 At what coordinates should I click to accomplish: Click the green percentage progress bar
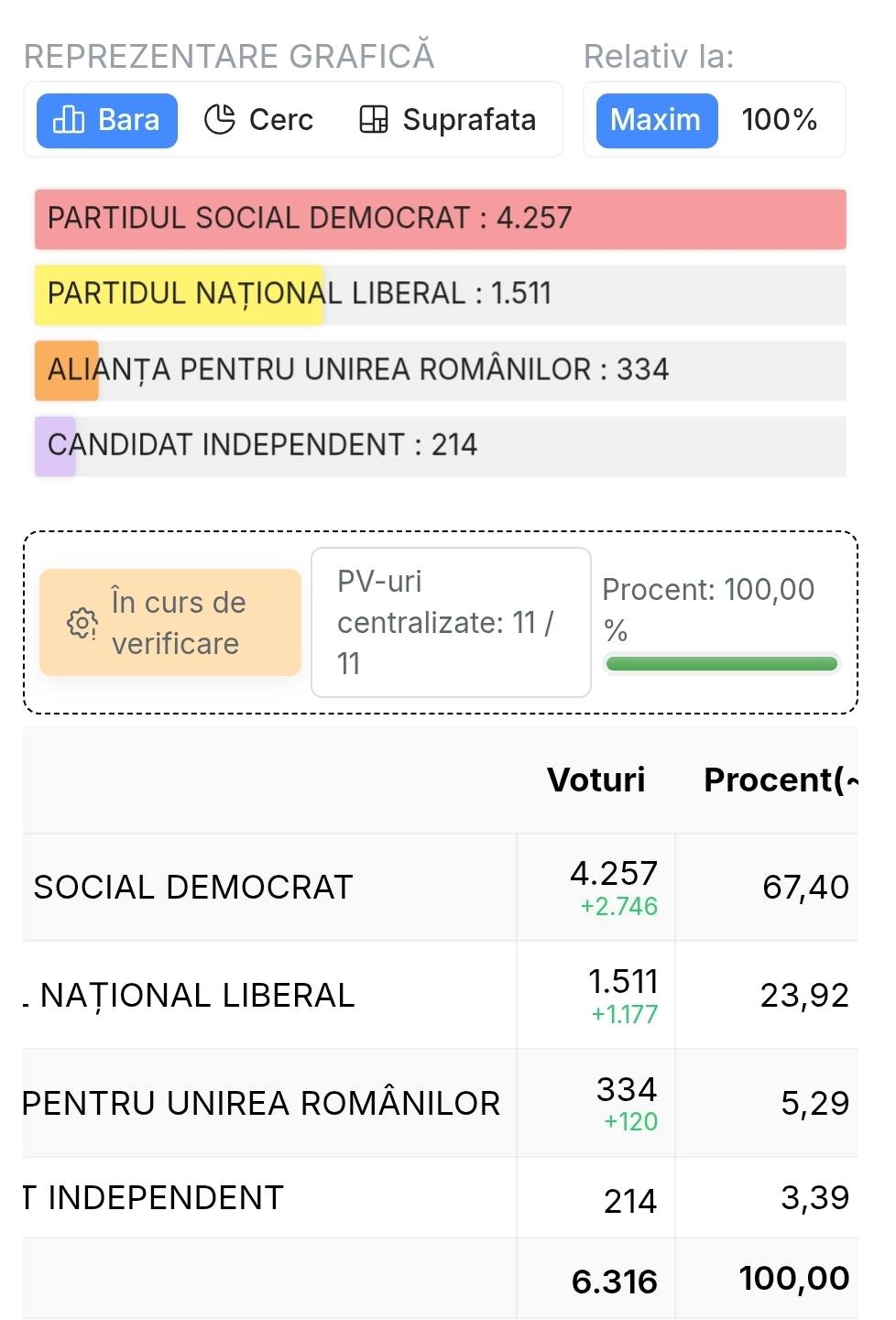click(721, 662)
